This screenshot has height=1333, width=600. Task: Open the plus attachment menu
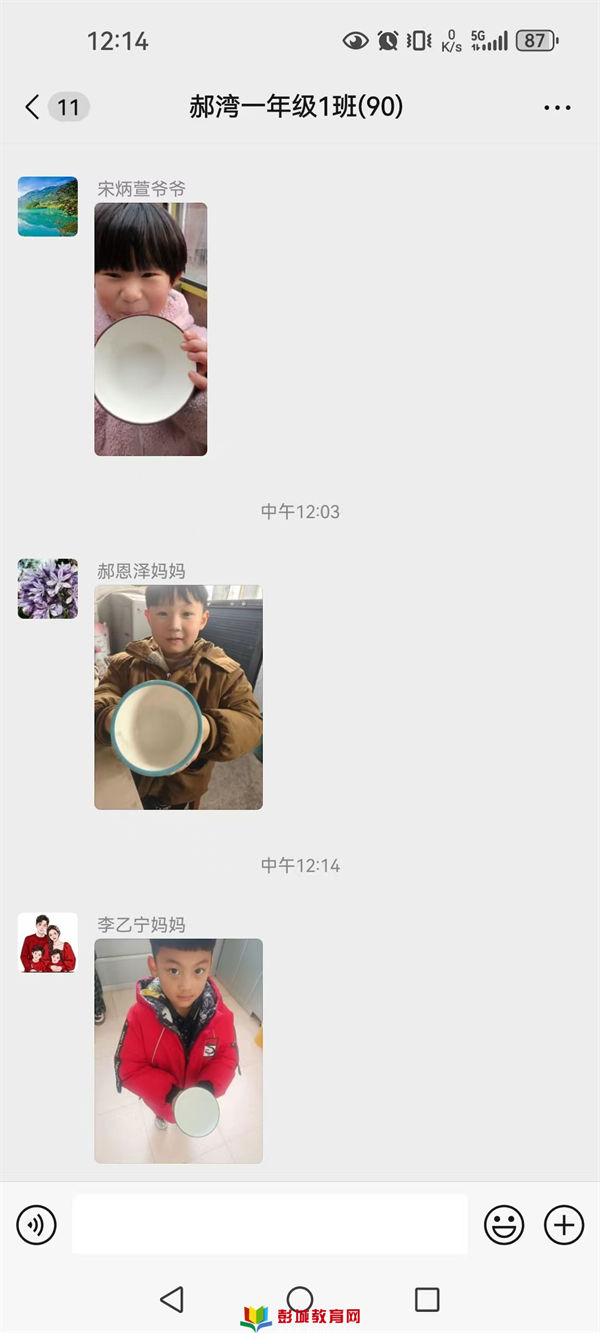(563, 1224)
